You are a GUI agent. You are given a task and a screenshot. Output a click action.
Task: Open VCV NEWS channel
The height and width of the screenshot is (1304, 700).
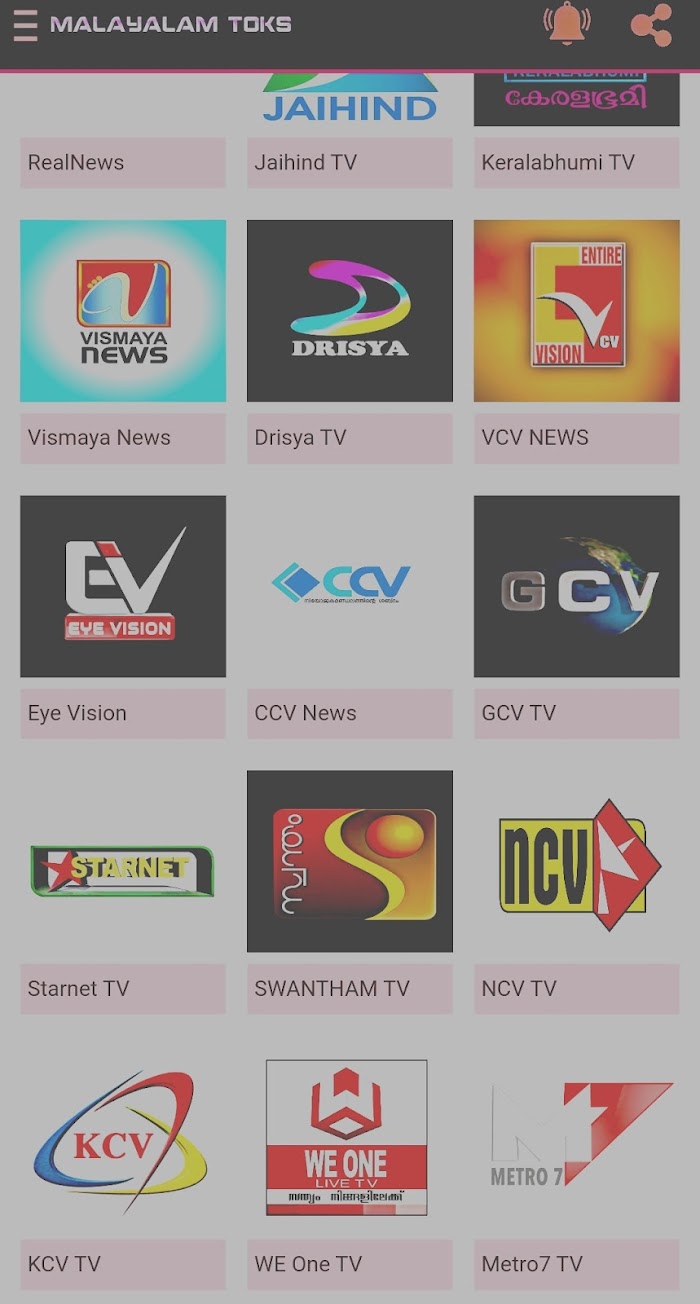[x=576, y=341]
